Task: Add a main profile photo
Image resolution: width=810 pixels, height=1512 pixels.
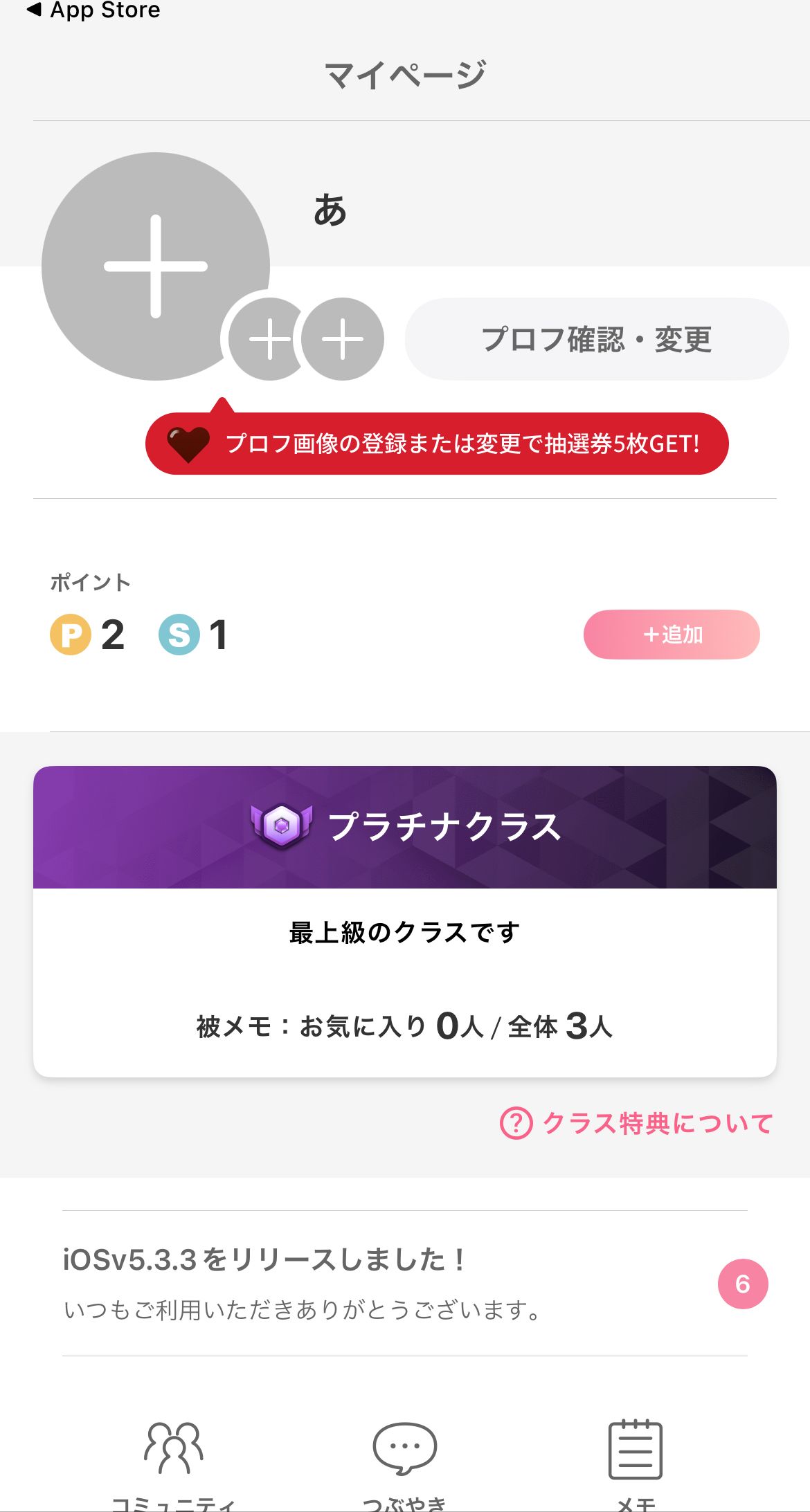Action: click(155, 266)
